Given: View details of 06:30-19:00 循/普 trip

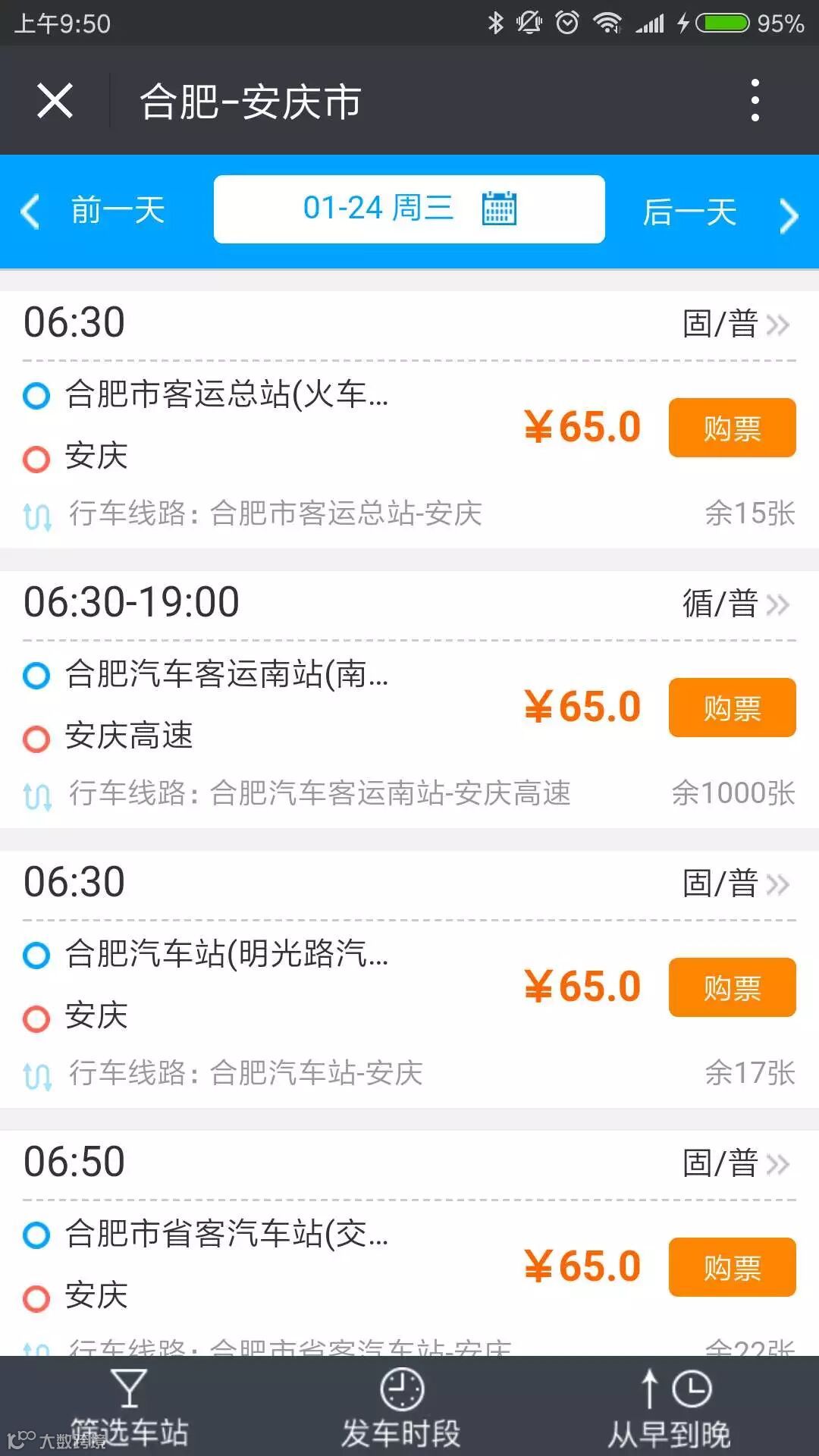Looking at the screenshot, I should click(x=736, y=604).
